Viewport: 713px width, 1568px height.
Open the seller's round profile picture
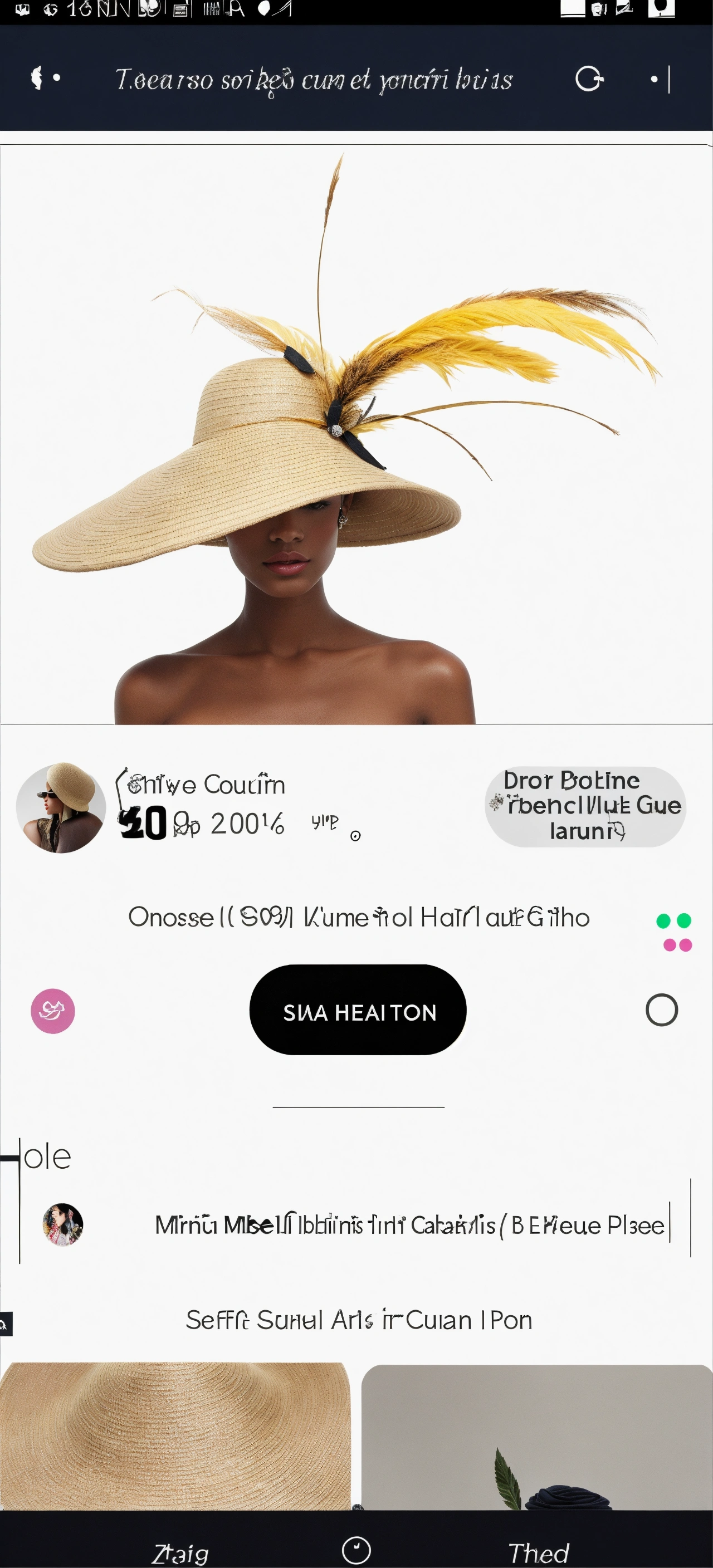click(x=61, y=808)
